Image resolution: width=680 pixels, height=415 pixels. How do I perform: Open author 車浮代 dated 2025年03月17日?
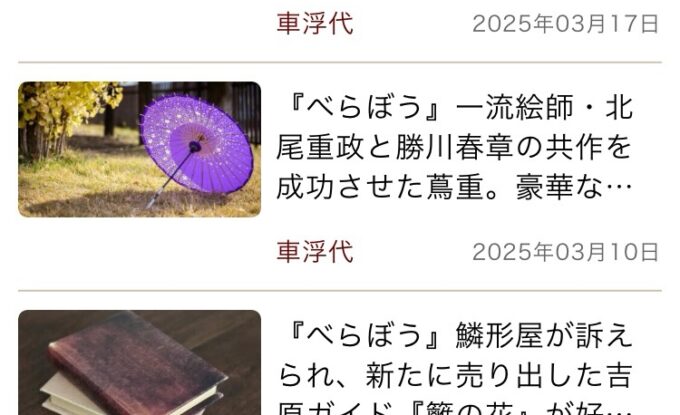(x=315, y=23)
